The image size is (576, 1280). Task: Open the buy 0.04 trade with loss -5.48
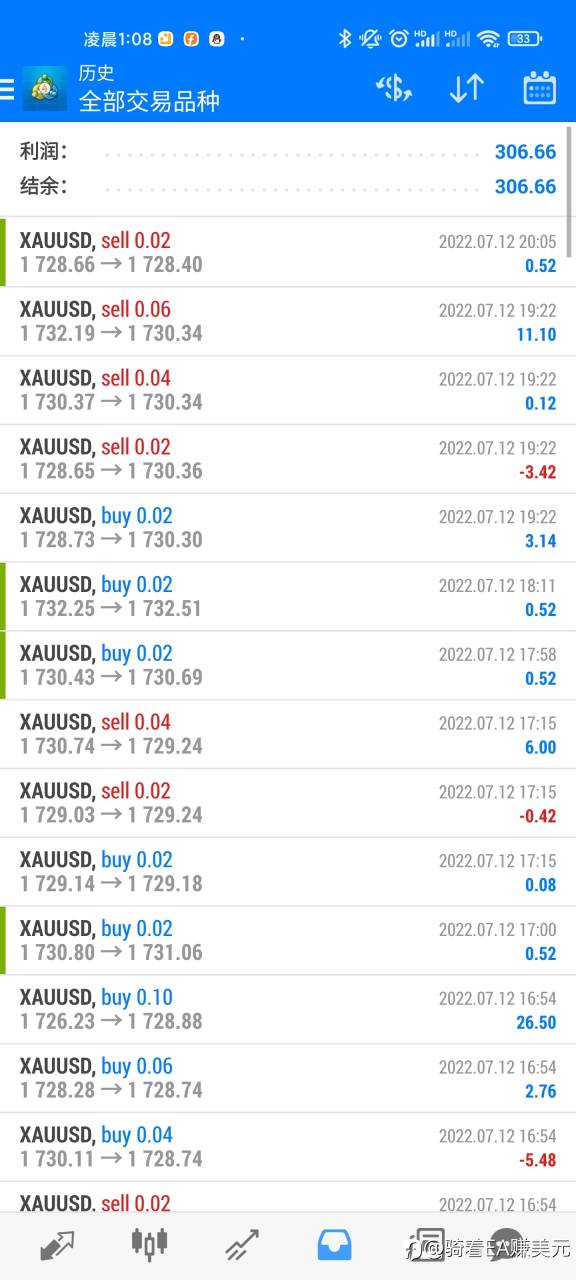tap(288, 1147)
